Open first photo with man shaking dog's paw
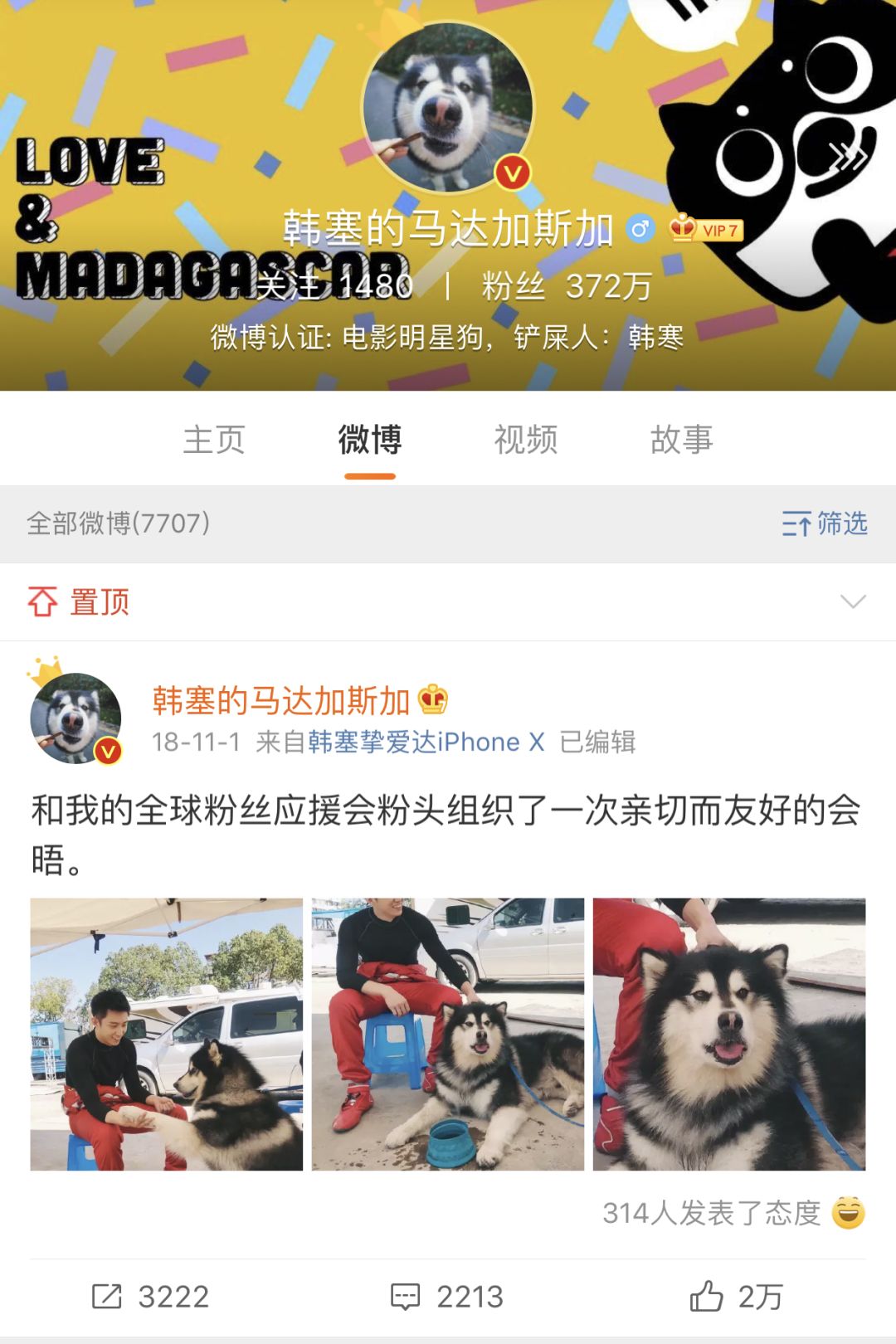This screenshot has width=896, height=1344. point(167,1034)
